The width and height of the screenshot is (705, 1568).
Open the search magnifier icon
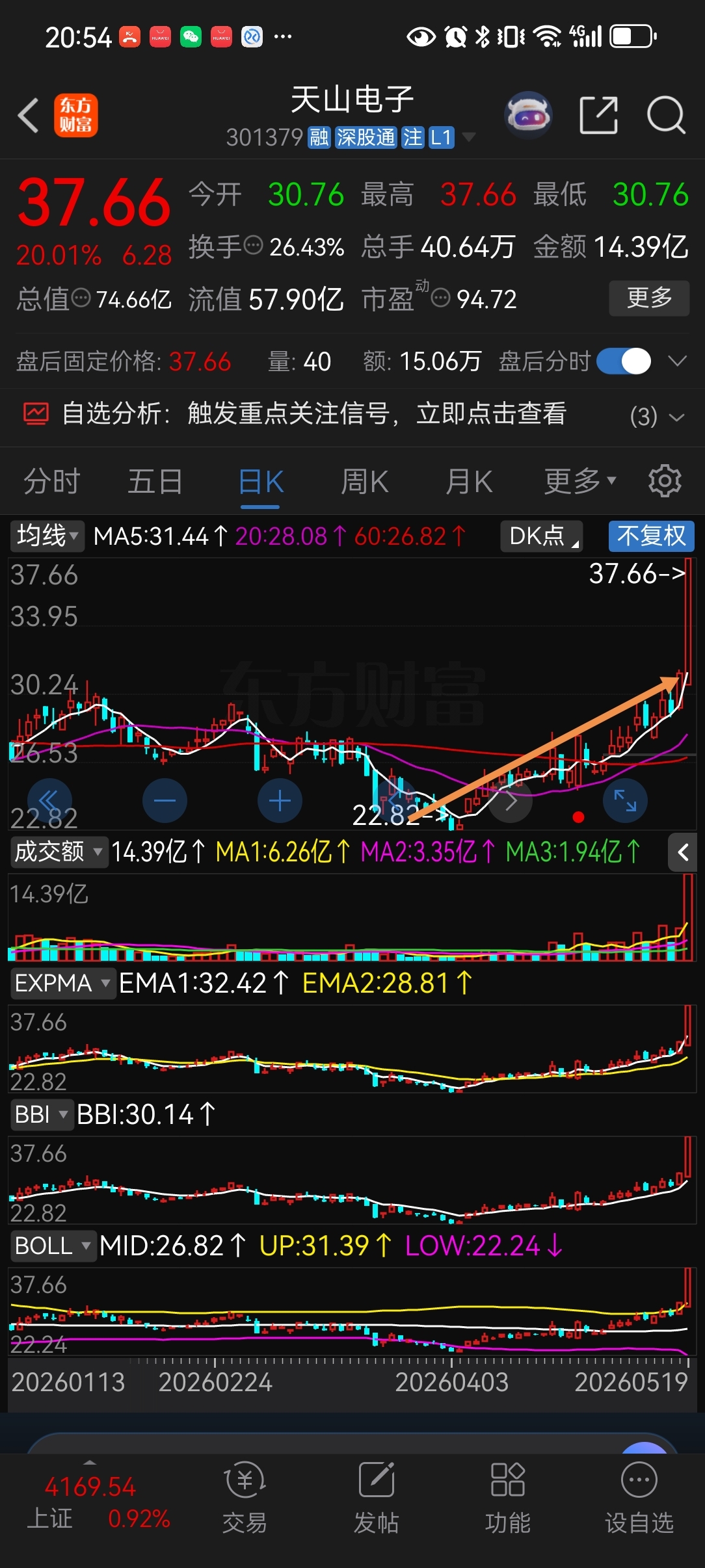(666, 116)
